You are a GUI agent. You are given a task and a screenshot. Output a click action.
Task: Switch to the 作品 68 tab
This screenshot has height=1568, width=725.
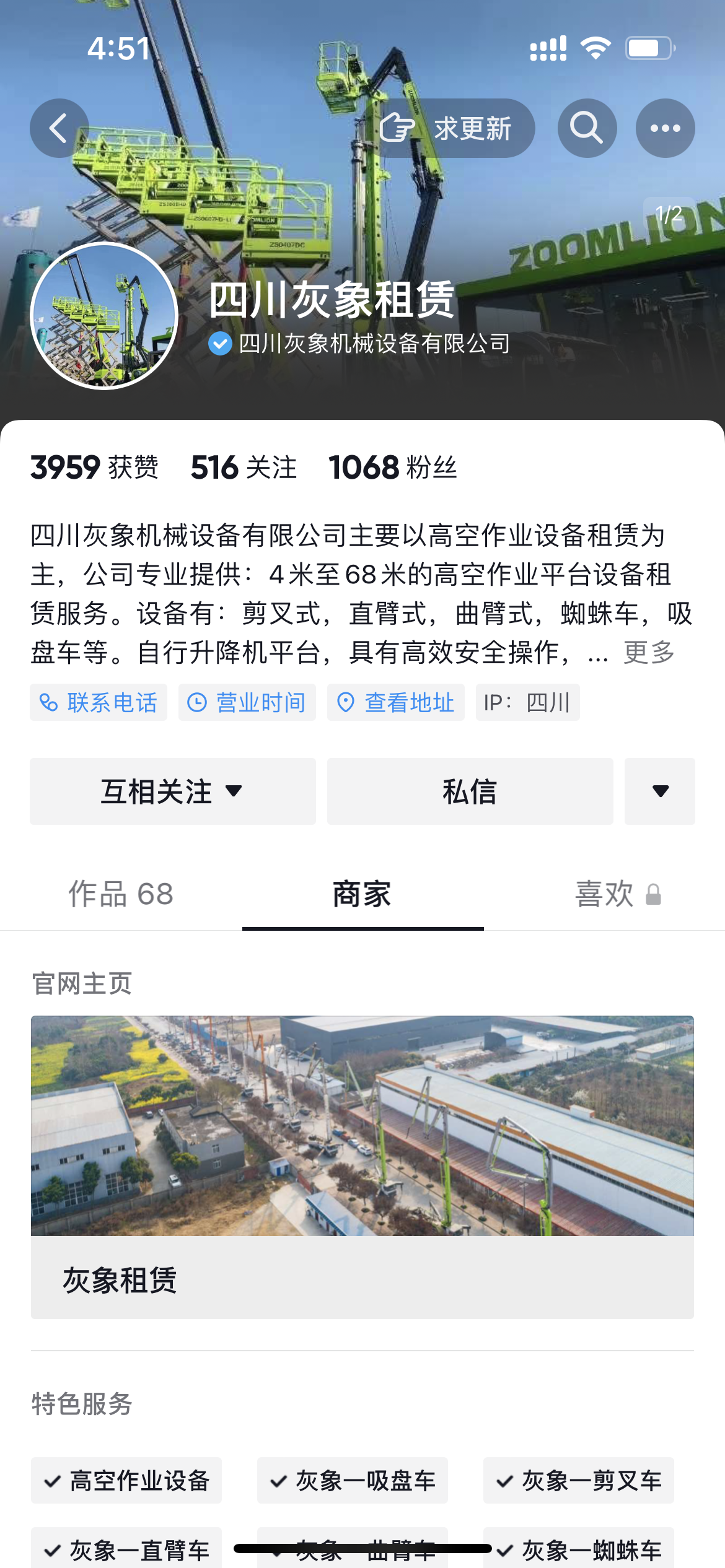tap(121, 894)
